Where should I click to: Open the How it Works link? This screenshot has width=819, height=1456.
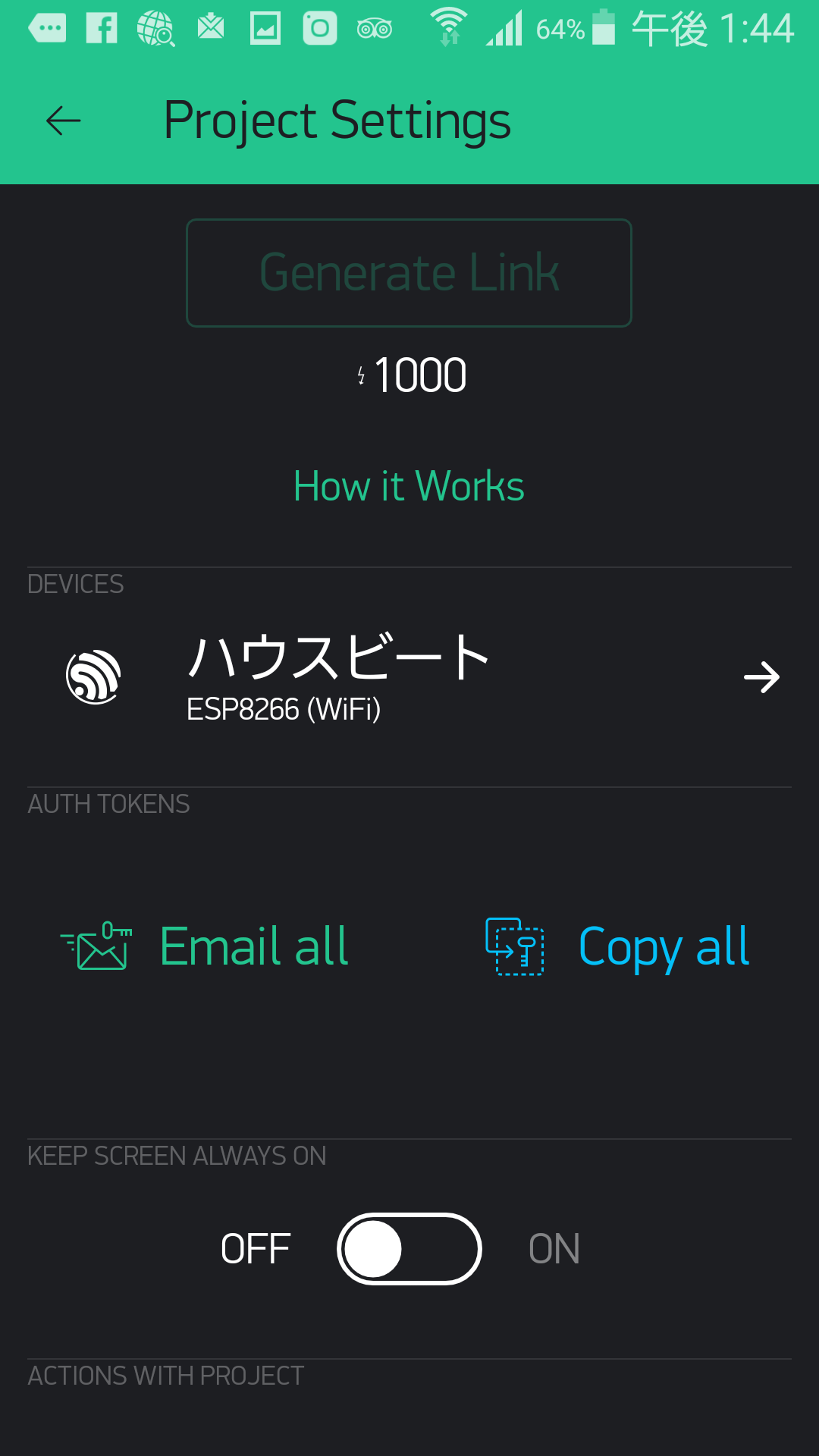tap(409, 486)
